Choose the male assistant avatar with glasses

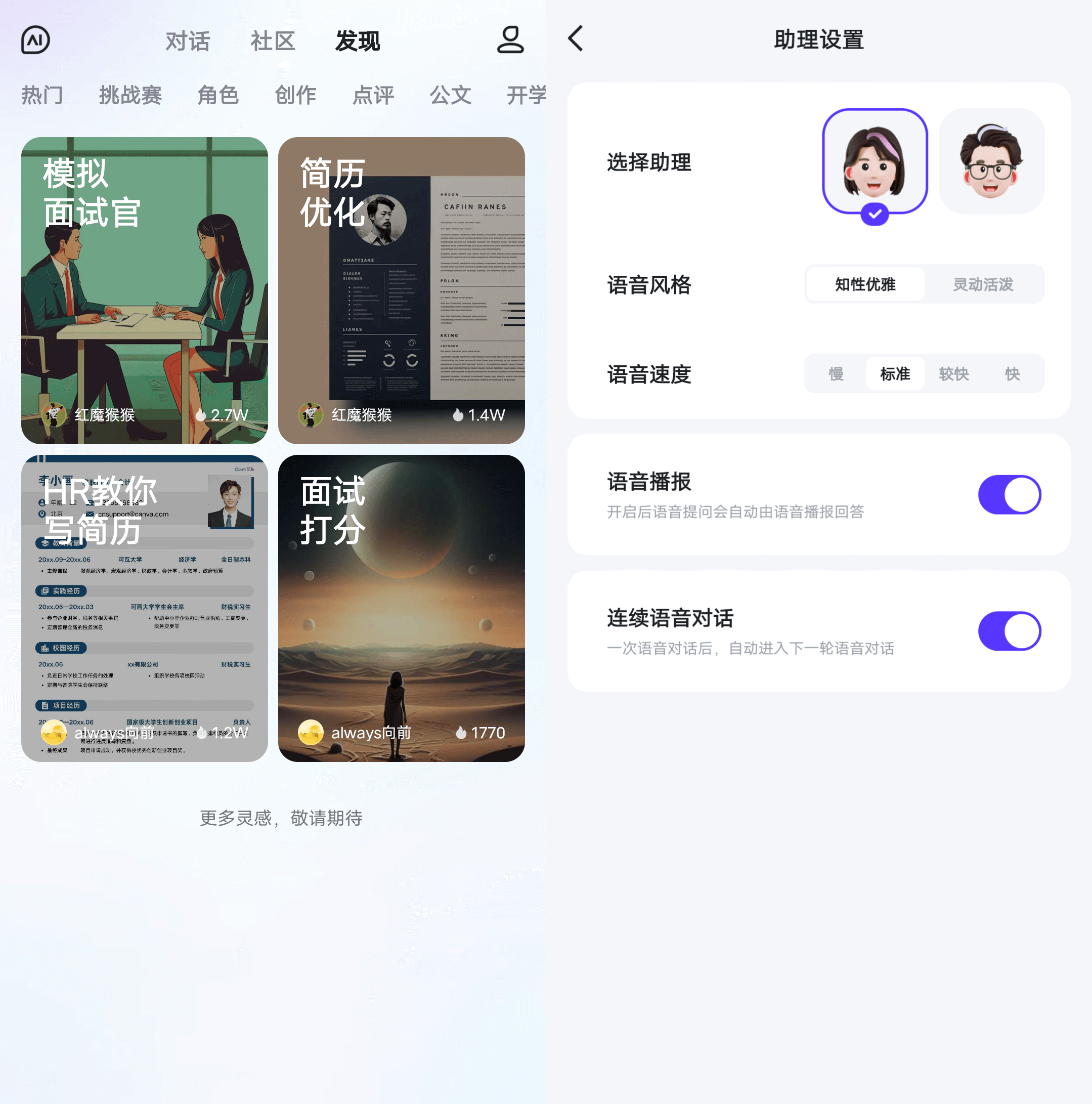pos(991,162)
